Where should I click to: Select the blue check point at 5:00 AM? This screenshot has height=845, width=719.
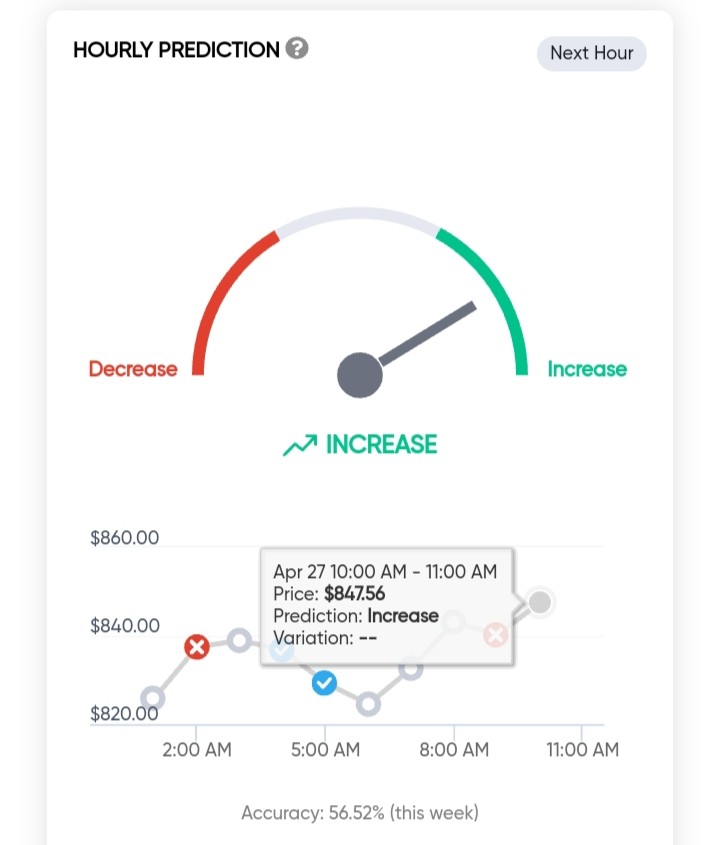[x=324, y=683]
